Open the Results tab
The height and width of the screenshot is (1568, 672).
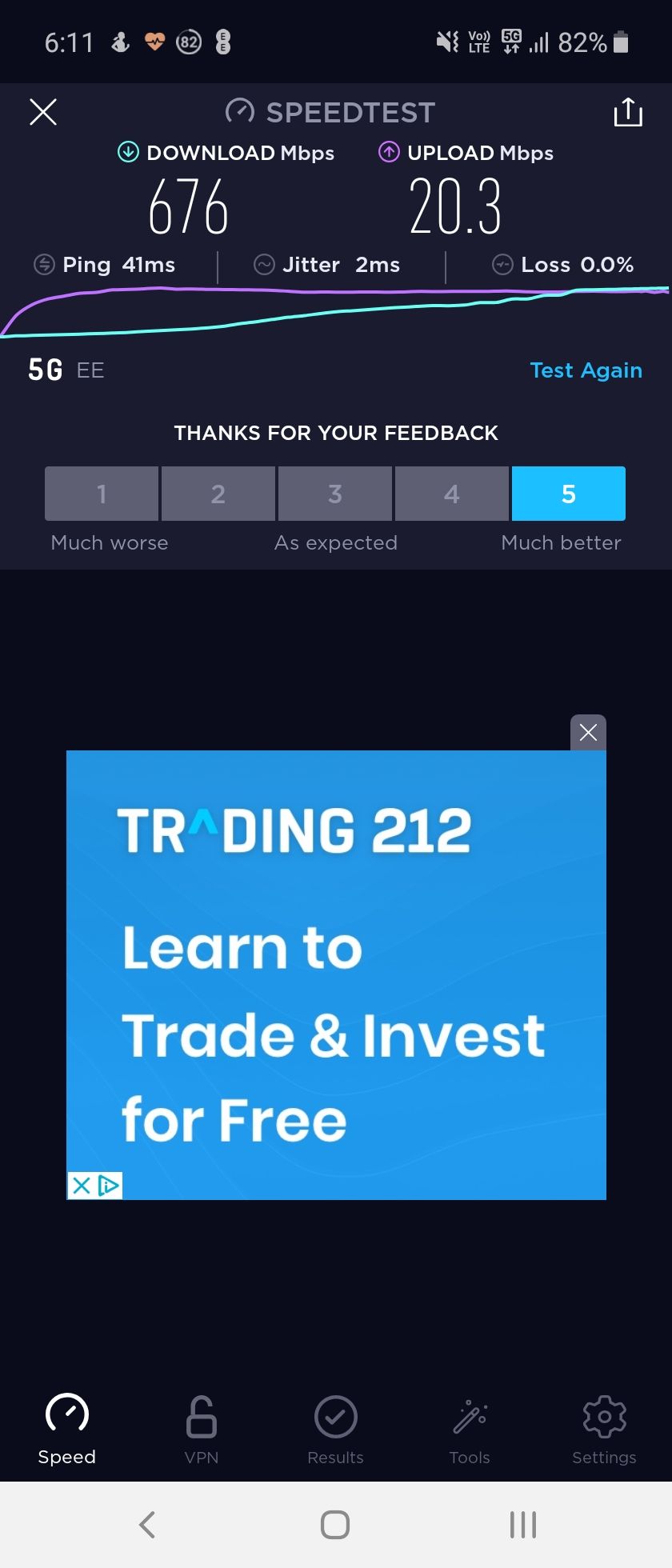coord(335,1430)
